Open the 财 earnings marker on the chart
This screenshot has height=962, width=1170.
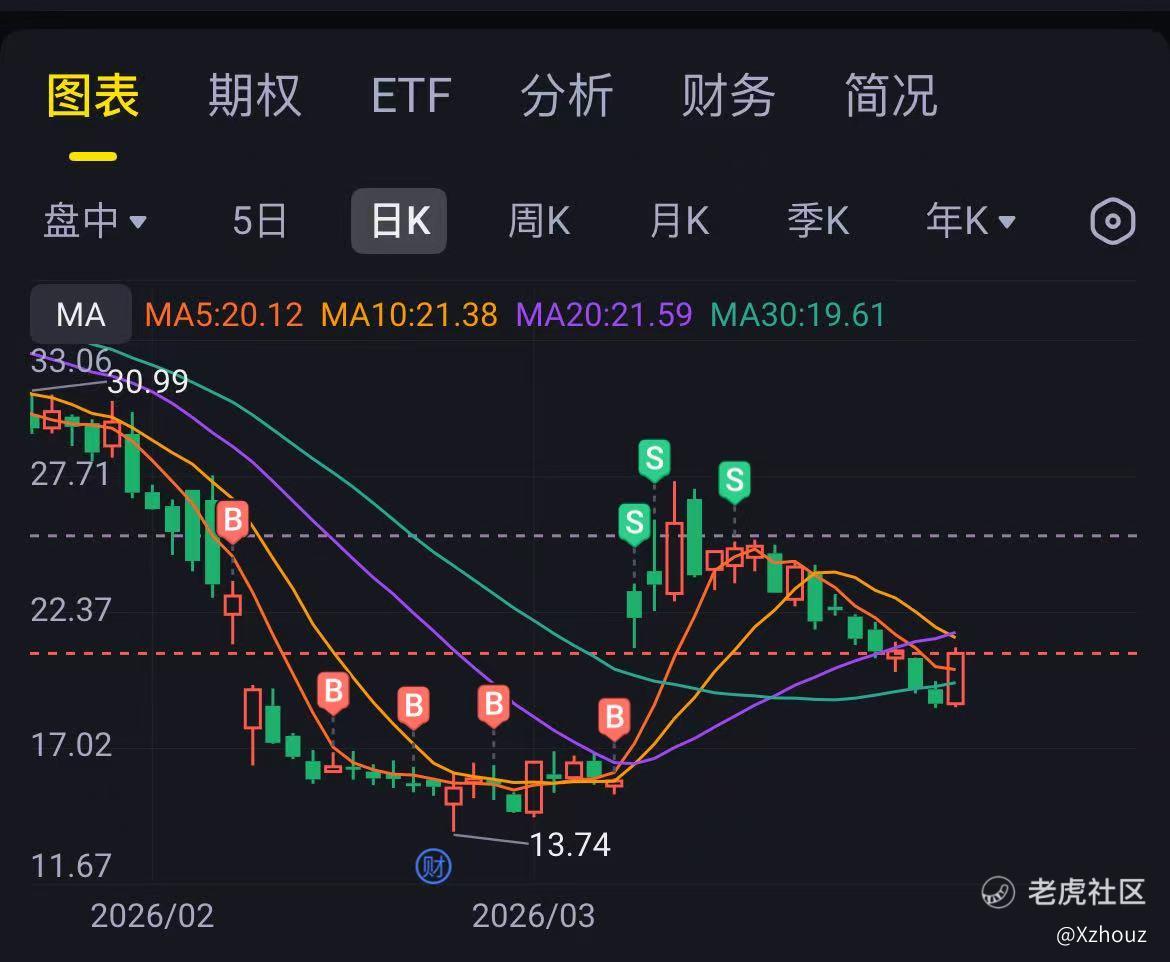434,866
